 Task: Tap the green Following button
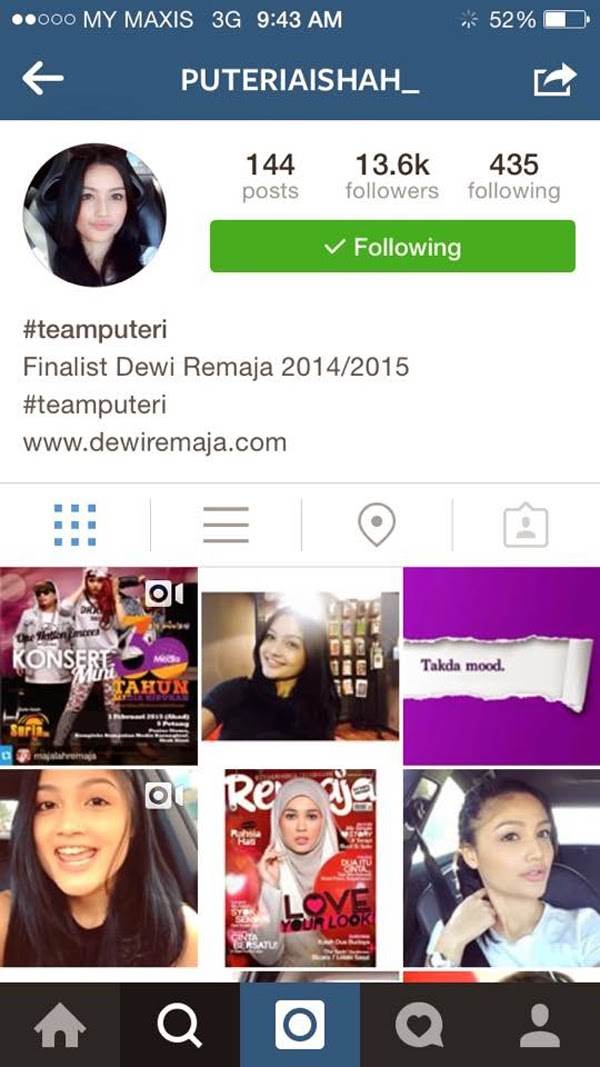pyautogui.click(x=392, y=247)
